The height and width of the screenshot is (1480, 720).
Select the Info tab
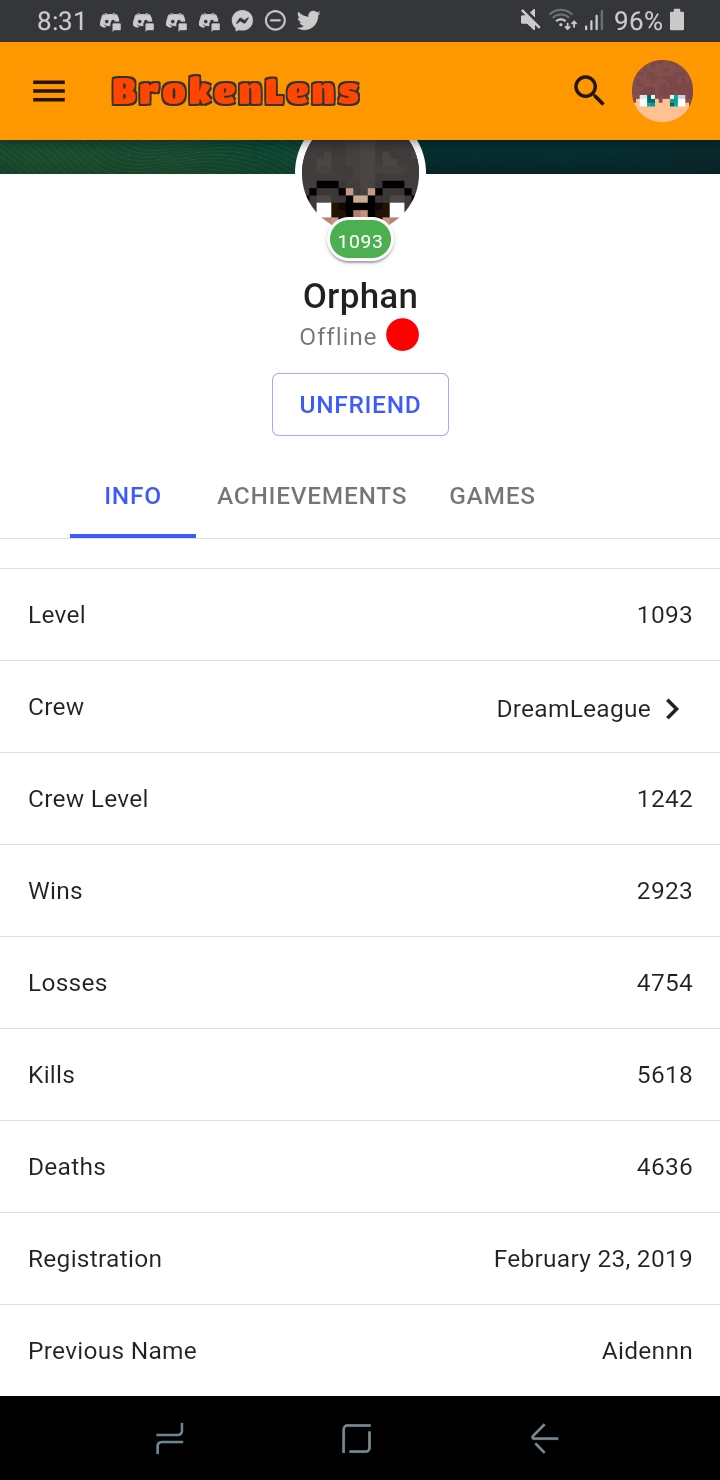pos(133,496)
